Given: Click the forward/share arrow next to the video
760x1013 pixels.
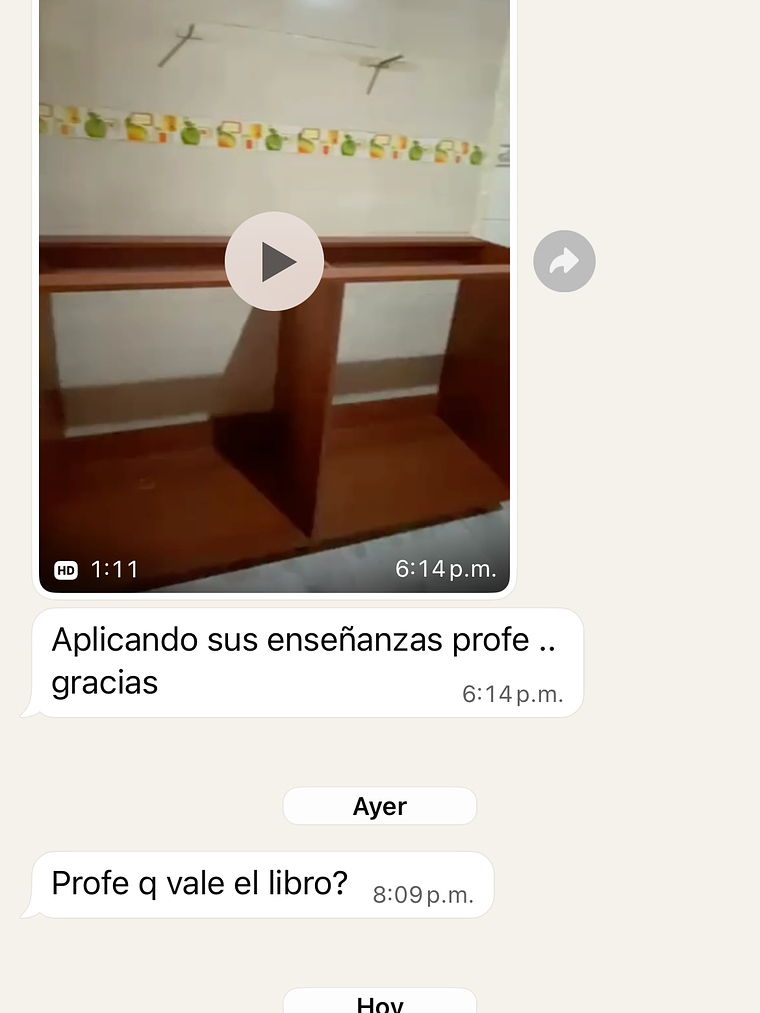Looking at the screenshot, I should pyautogui.click(x=564, y=261).
